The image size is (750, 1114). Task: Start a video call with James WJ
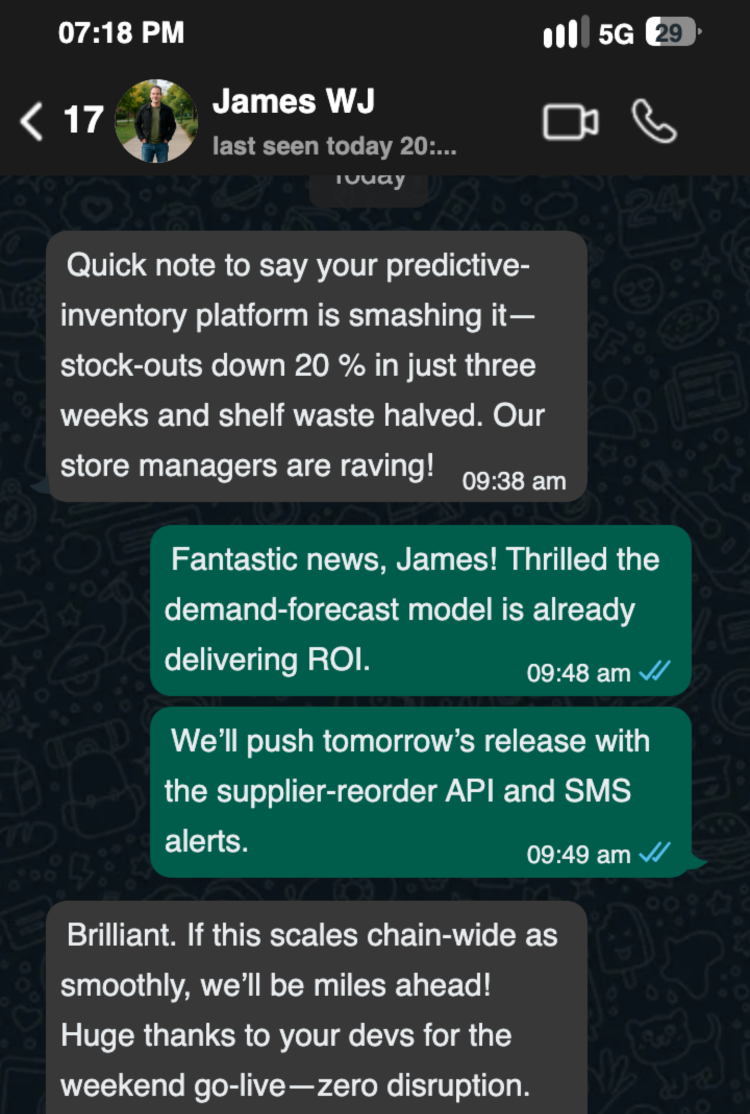570,122
